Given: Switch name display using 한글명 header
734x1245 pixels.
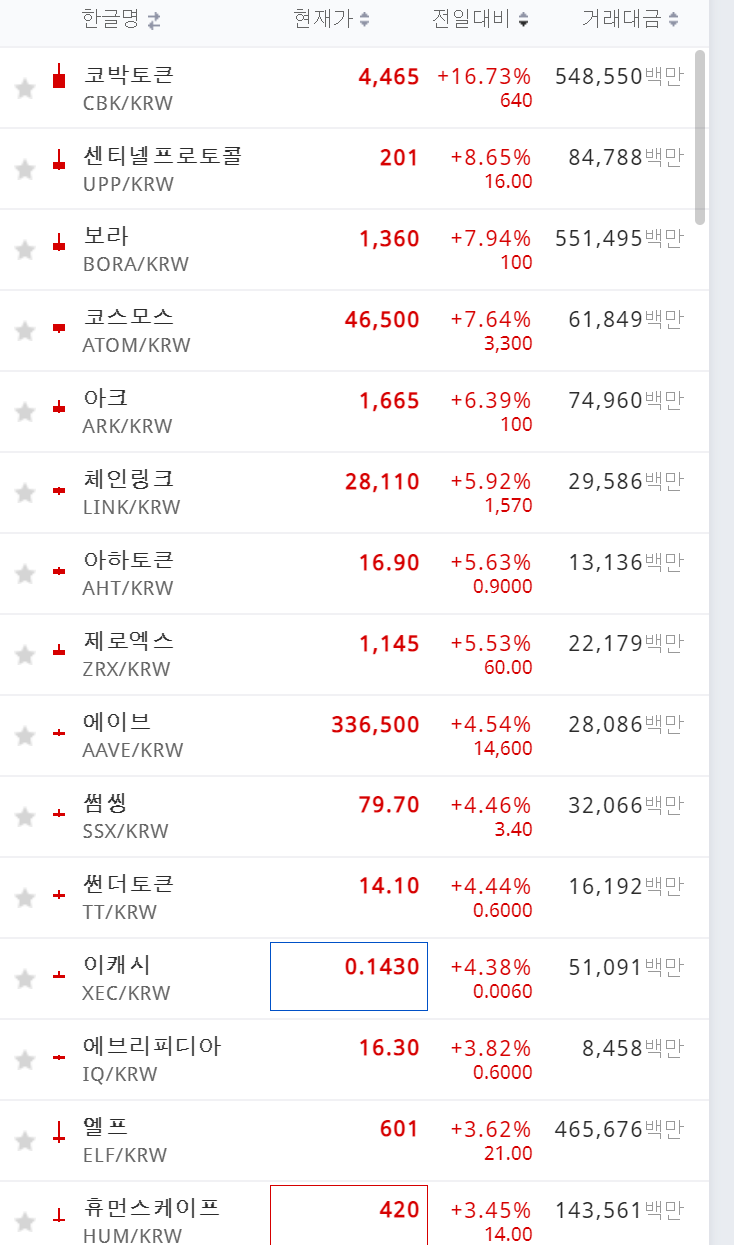Looking at the screenshot, I should pyautogui.click(x=120, y=20).
